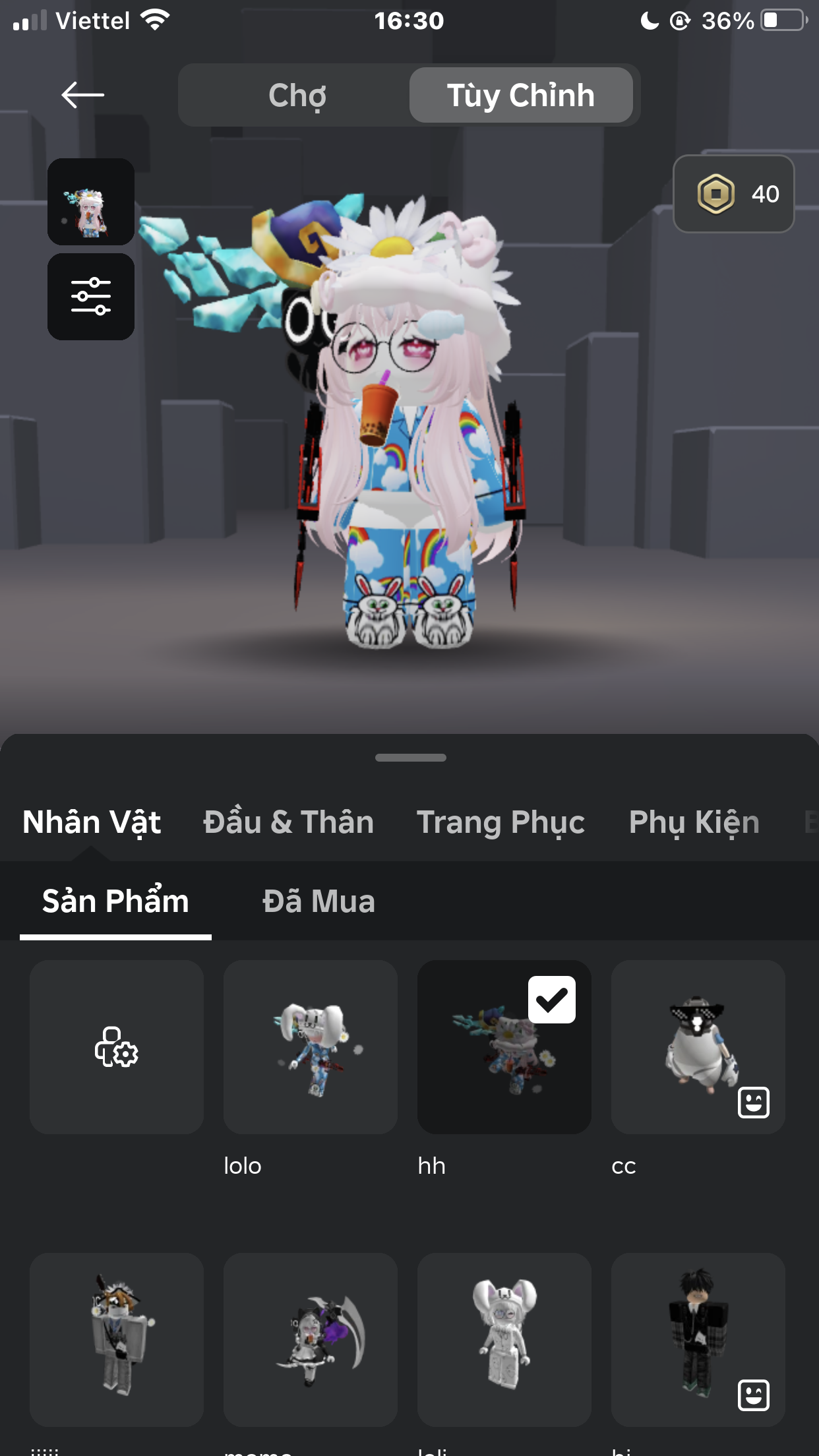Viewport: 819px width, 1456px height.
Task: Open the Robux balance showing 40
Action: [733, 194]
